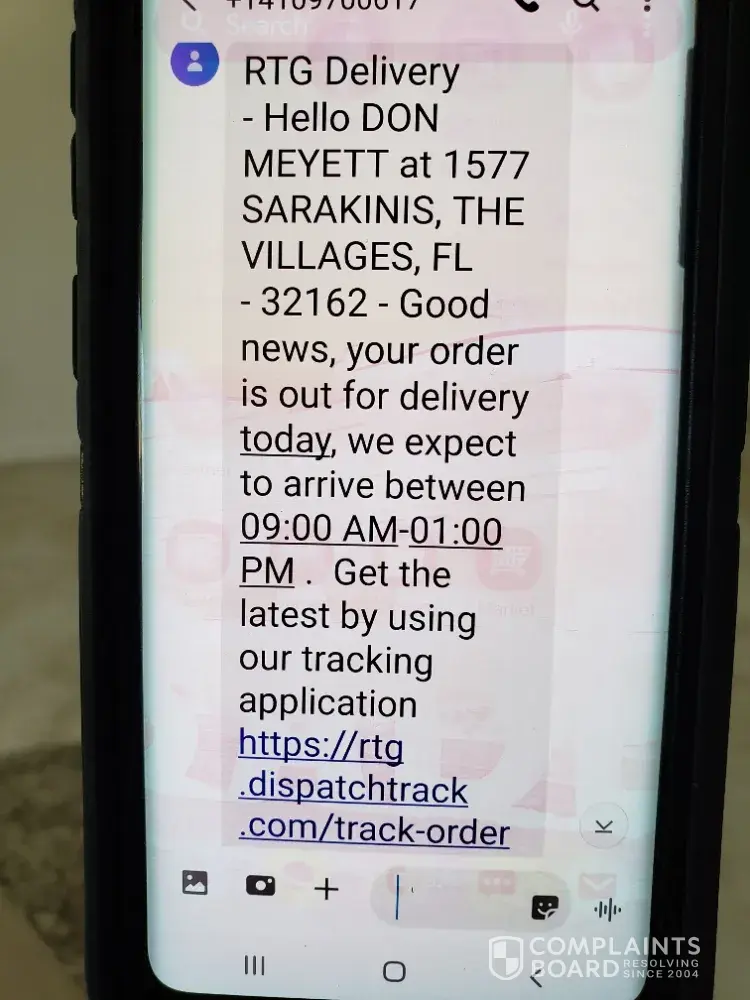Tap the sender's contact avatar

[x=195, y=63]
